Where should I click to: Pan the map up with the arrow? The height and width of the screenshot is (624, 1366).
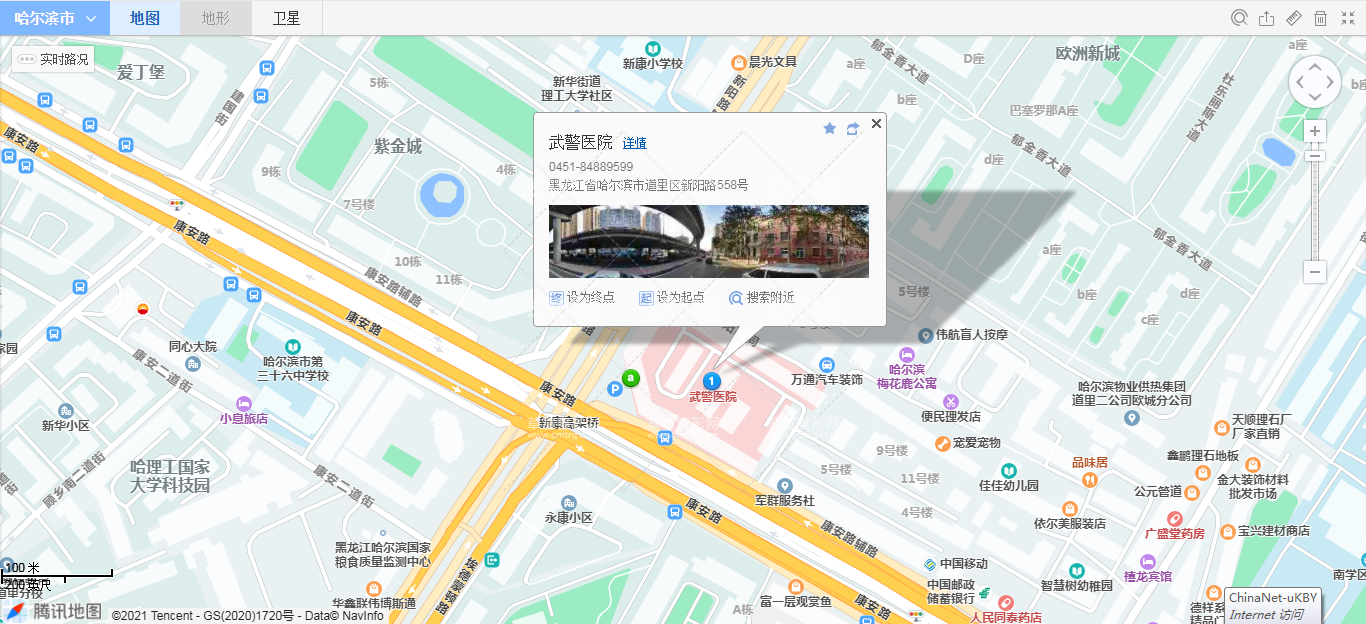(1314, 66)
